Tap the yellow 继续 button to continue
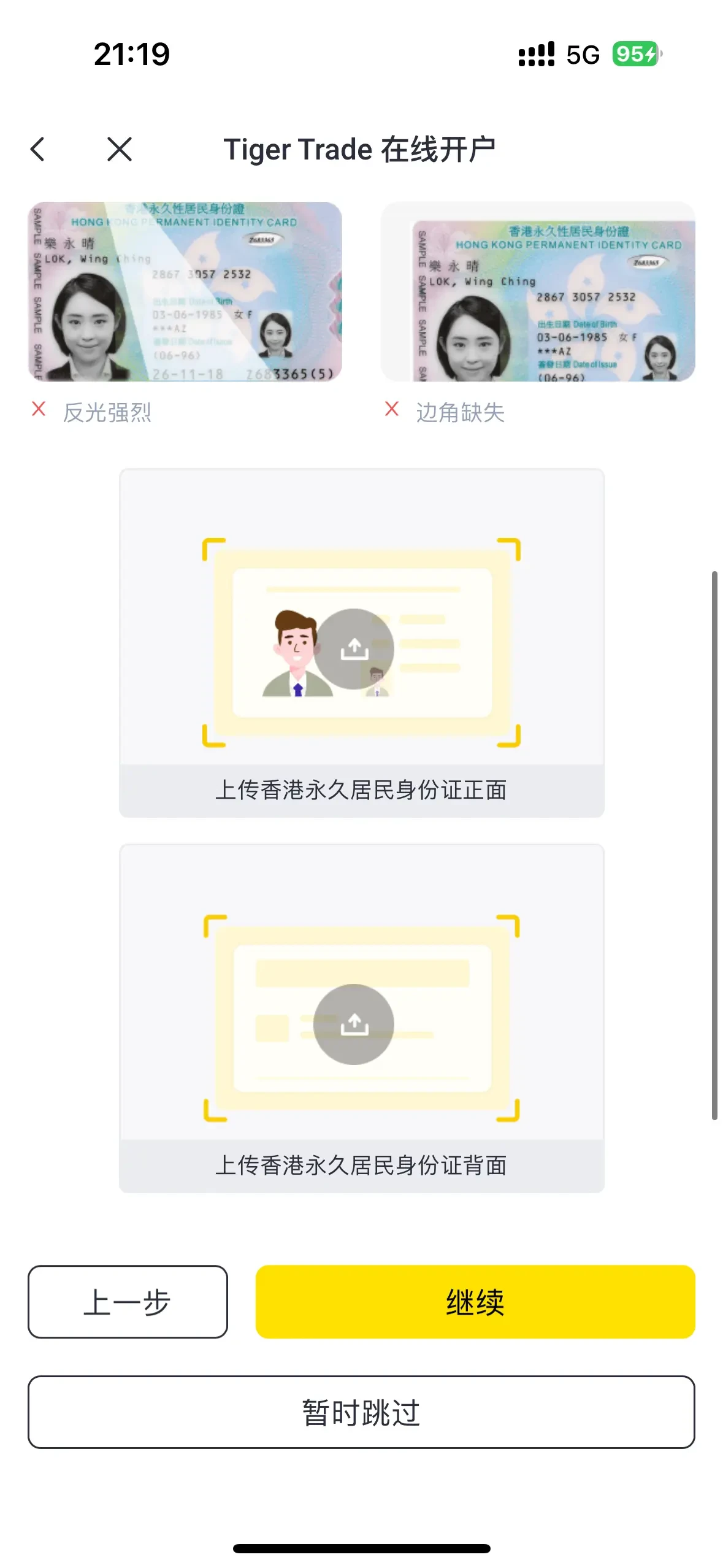Image resolution: width=723 pixels, height=1568 pixels. (475, 1301)
